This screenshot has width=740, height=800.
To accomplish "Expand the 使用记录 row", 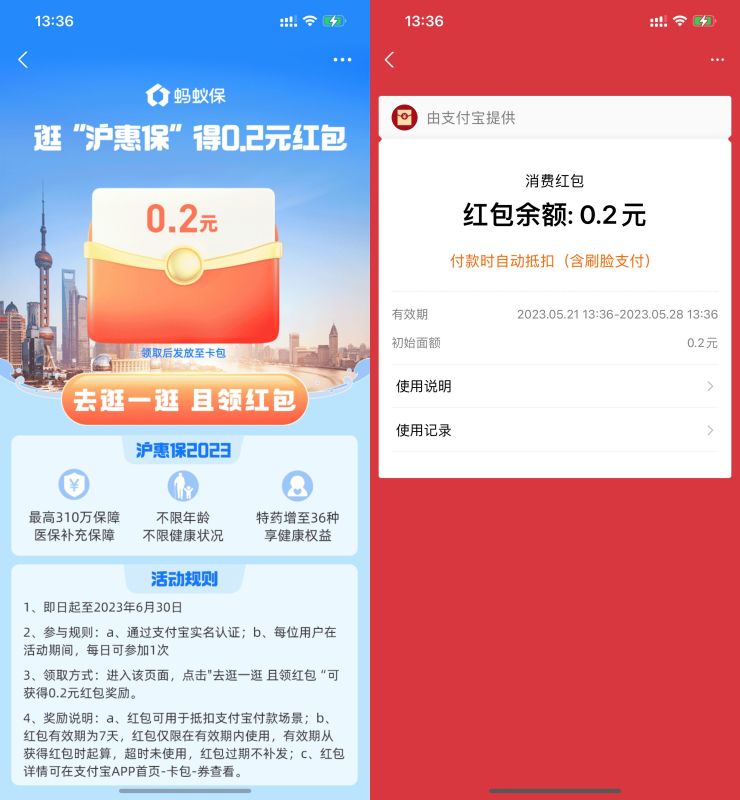I will coord(555,430).
